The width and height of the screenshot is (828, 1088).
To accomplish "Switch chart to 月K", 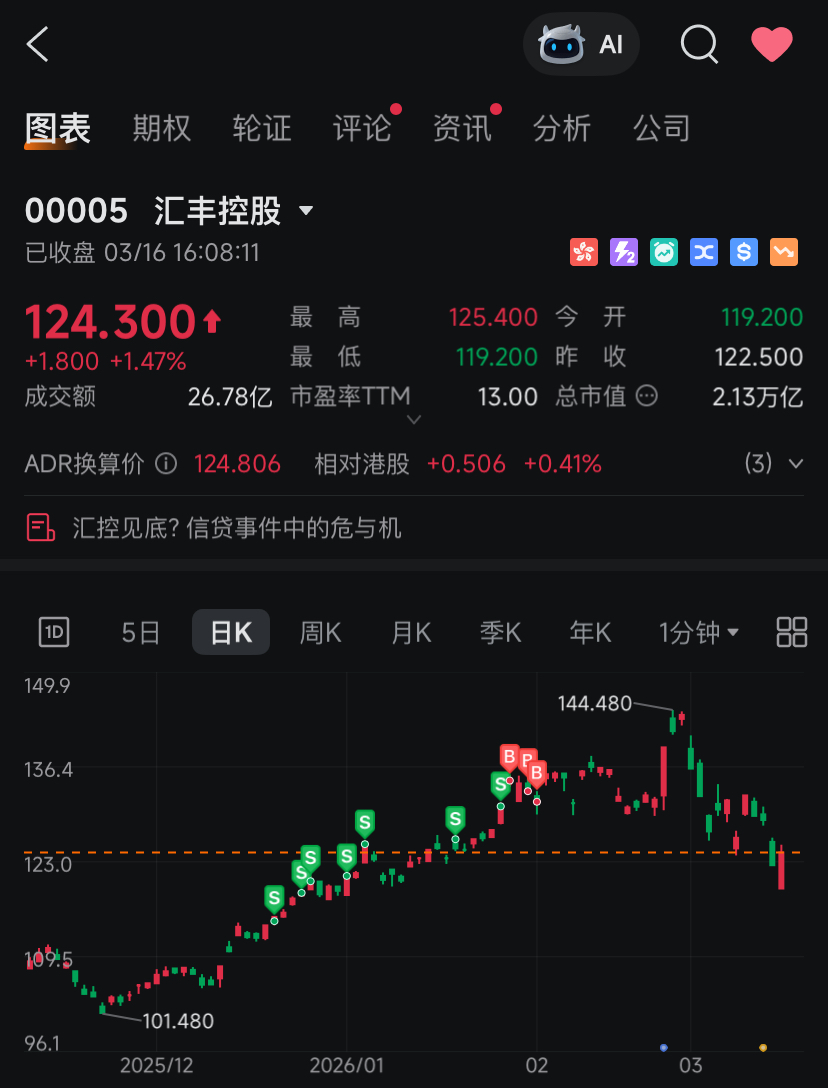I will [x=411, y=632].
